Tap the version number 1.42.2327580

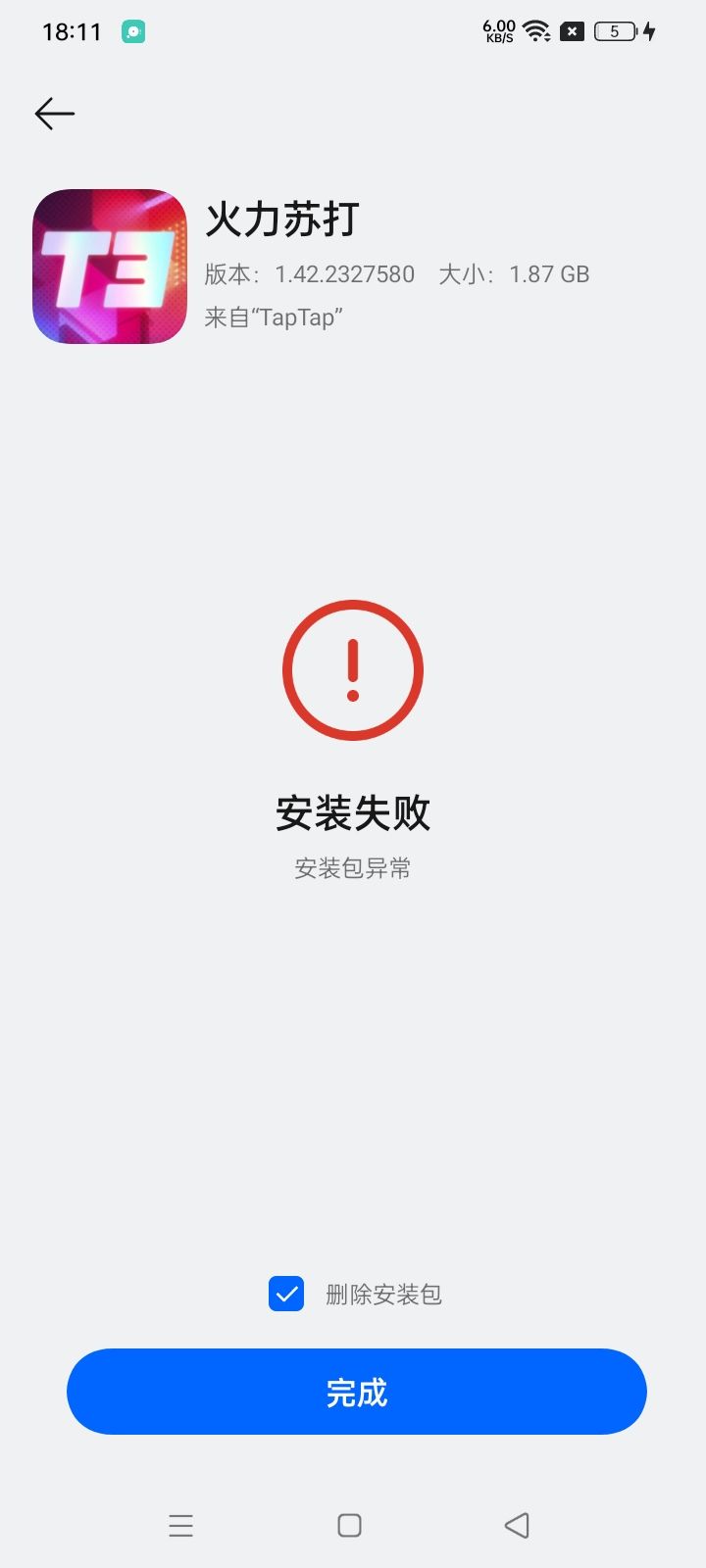[342, 274]
